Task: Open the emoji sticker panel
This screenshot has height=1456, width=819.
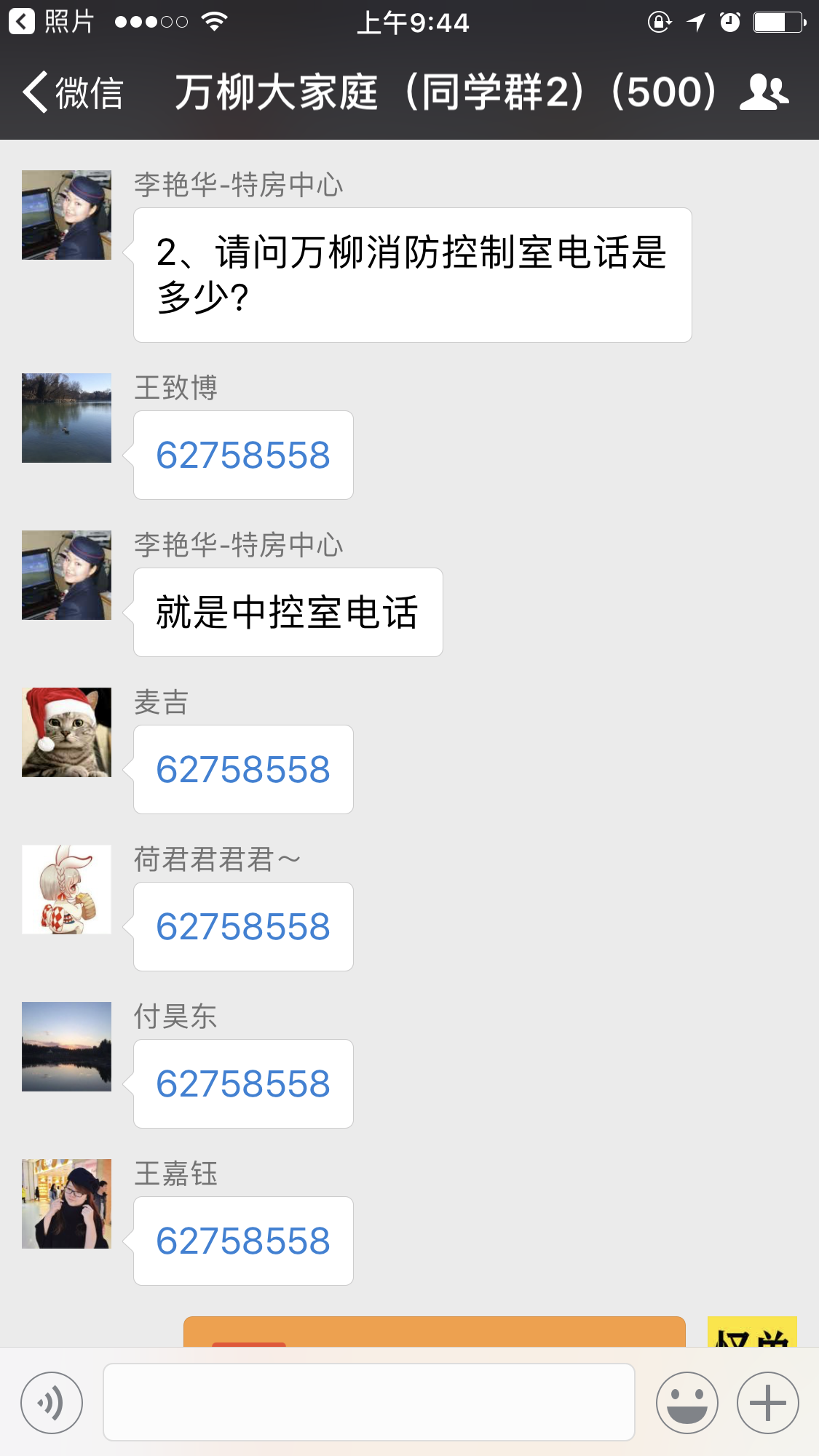Action: click(x=687, y=1403)
